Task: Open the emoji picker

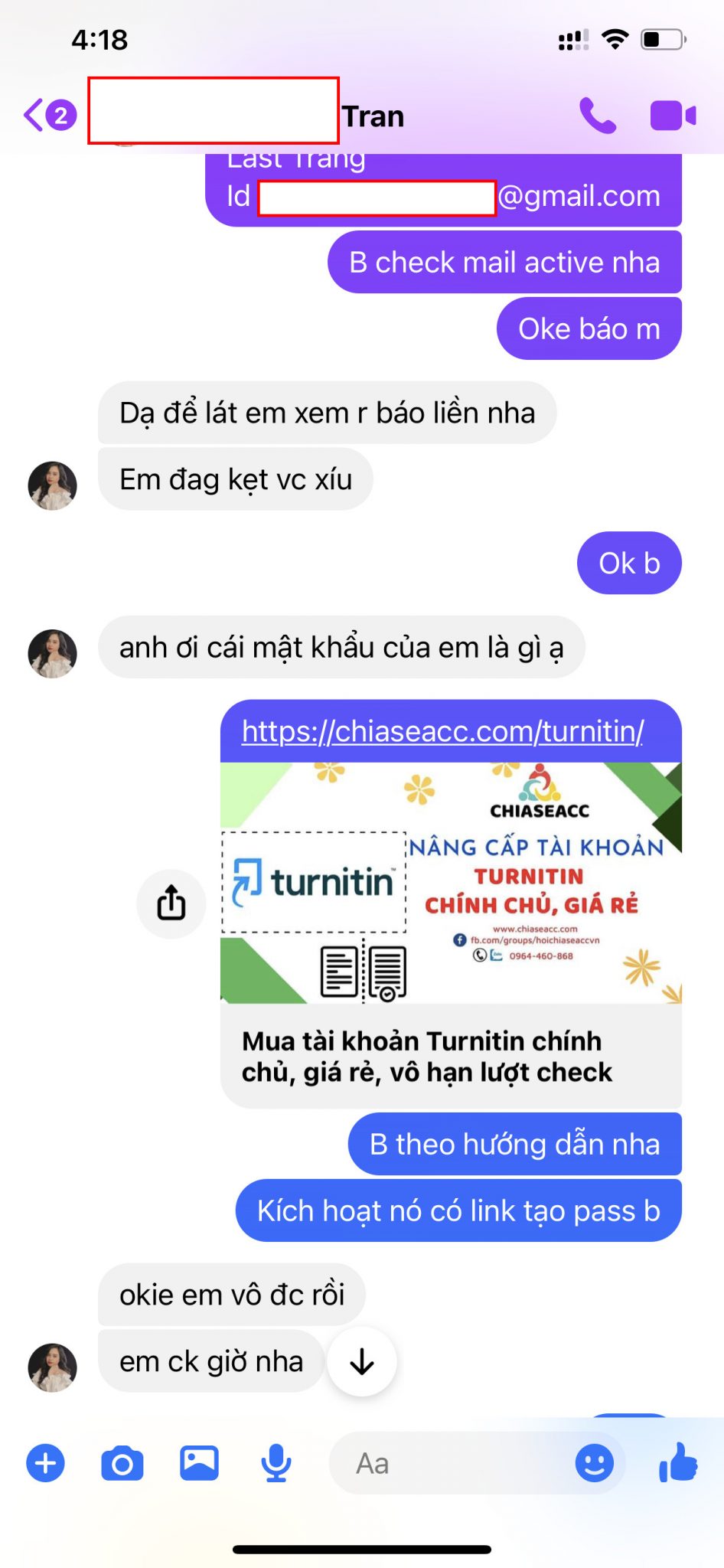Action: pos(594,1463)
